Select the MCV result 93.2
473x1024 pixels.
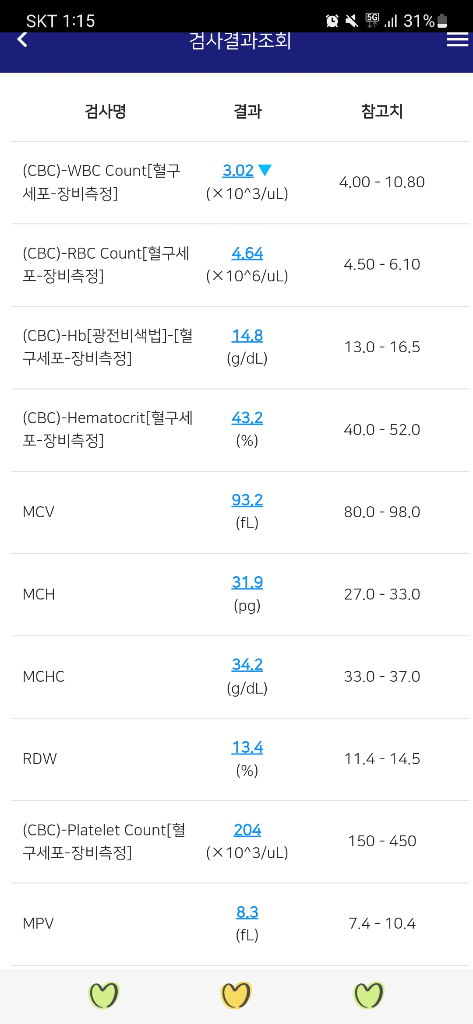pos(247,500)
